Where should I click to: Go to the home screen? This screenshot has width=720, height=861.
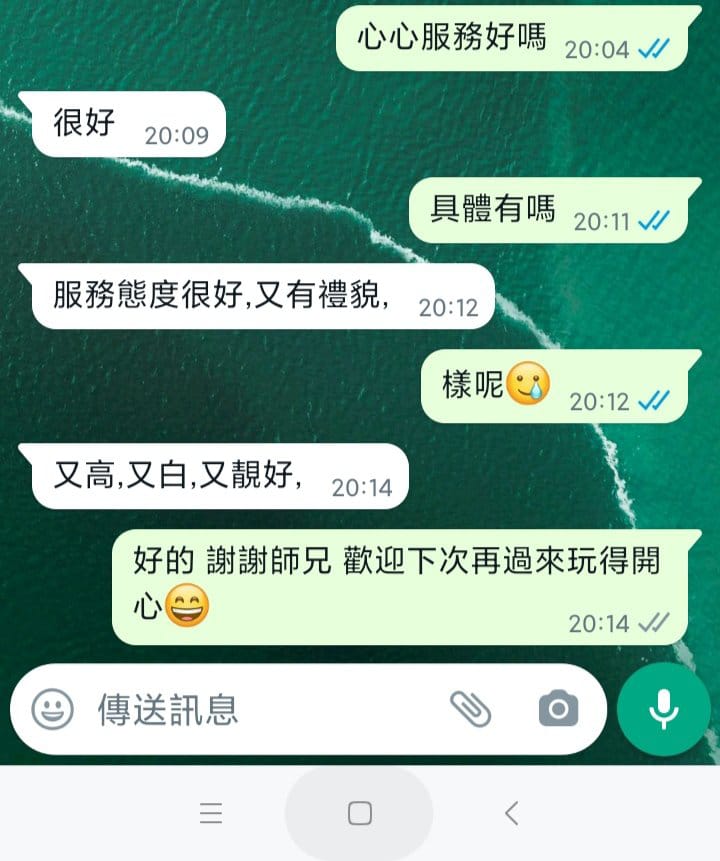click(x=360, y=814)
